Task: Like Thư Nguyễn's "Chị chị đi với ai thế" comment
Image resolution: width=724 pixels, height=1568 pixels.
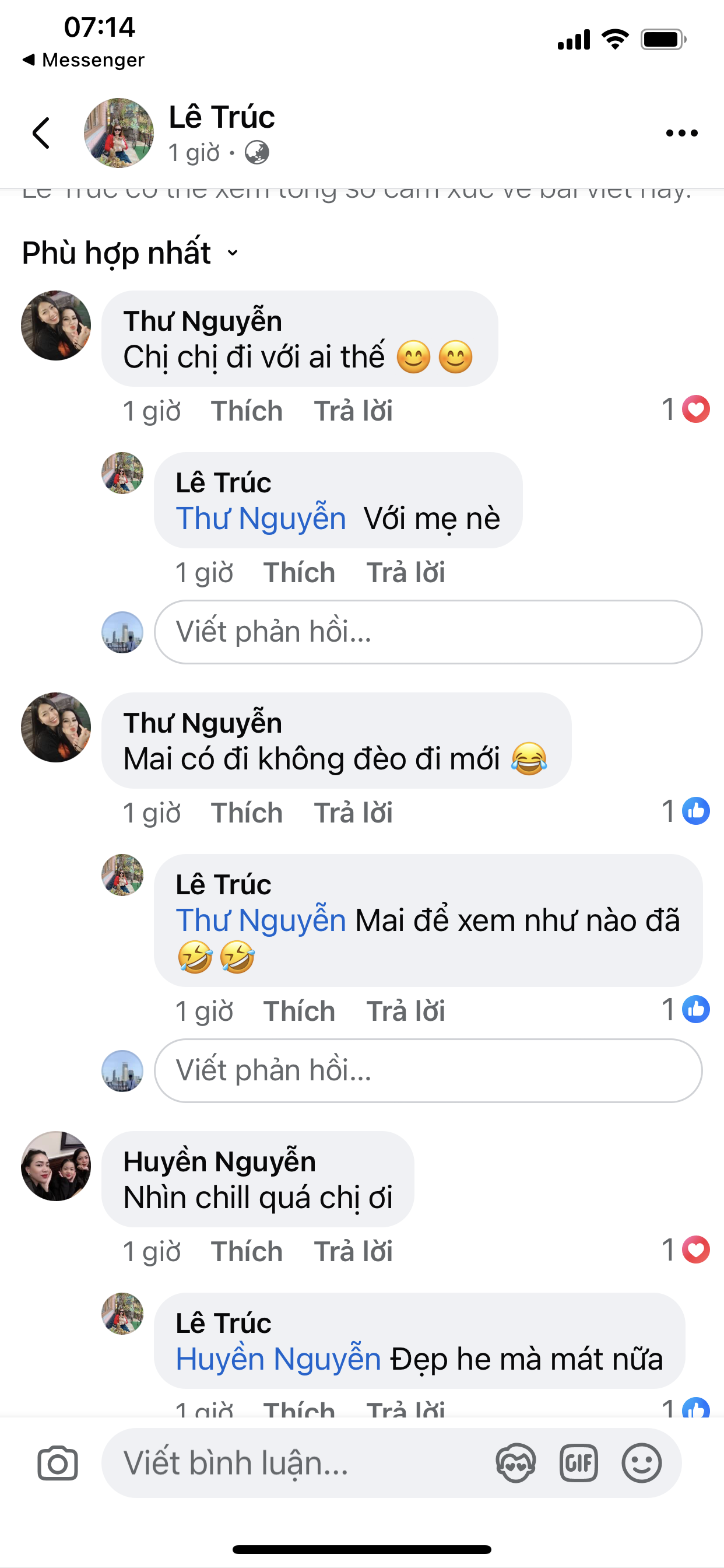Action: coord(247,411)
